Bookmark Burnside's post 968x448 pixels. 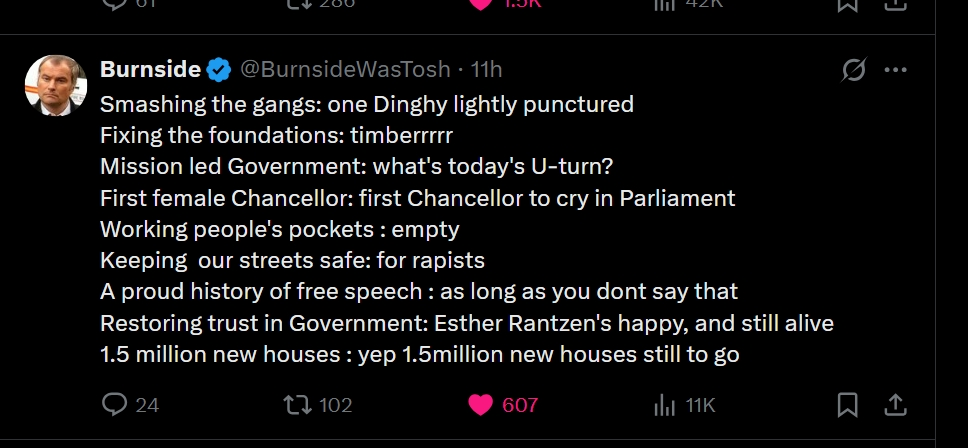point(847,404)
